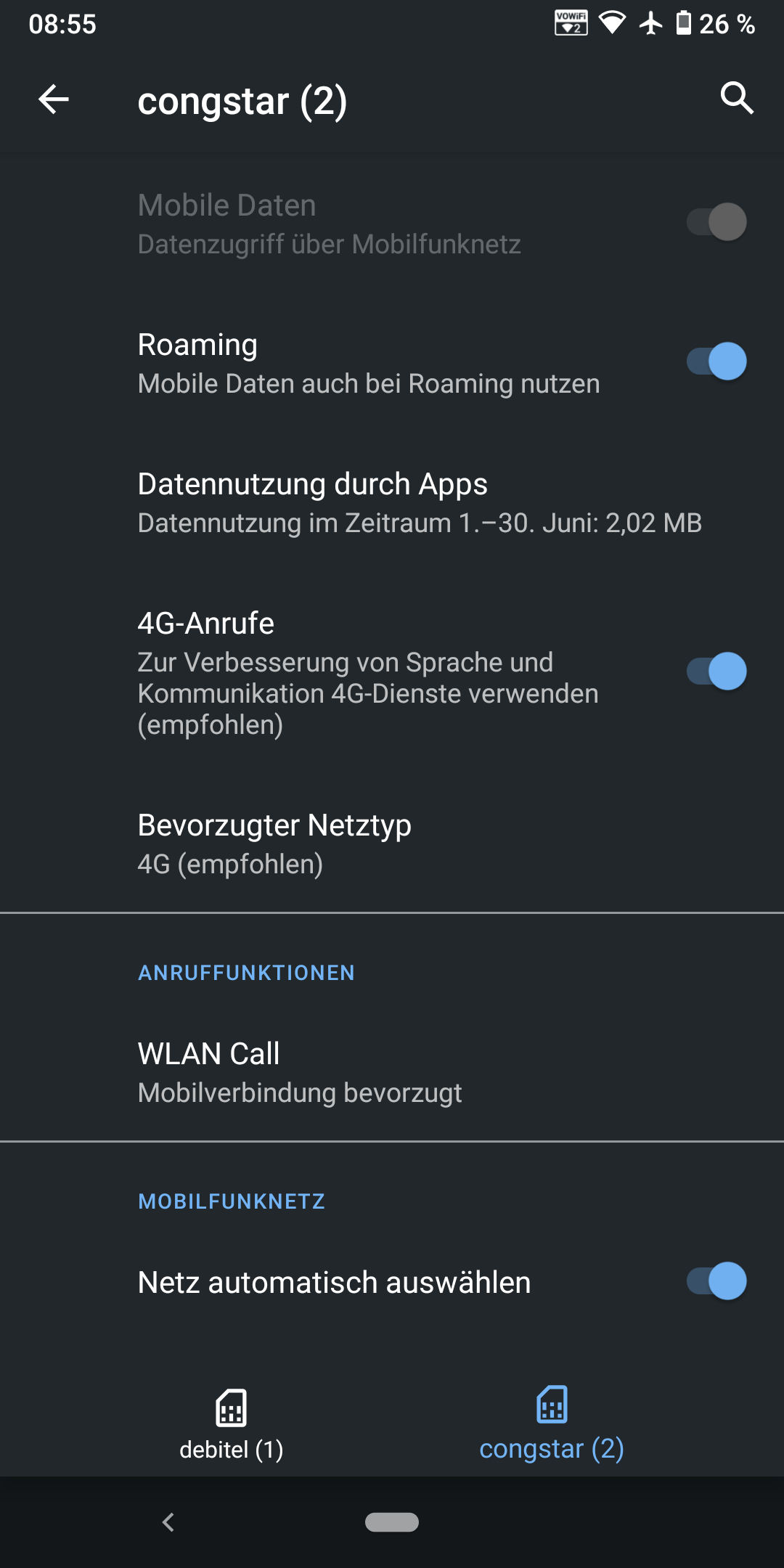Turn off the Roaming switch
The width and height of the screenshot is (784, 1568).
716,362
